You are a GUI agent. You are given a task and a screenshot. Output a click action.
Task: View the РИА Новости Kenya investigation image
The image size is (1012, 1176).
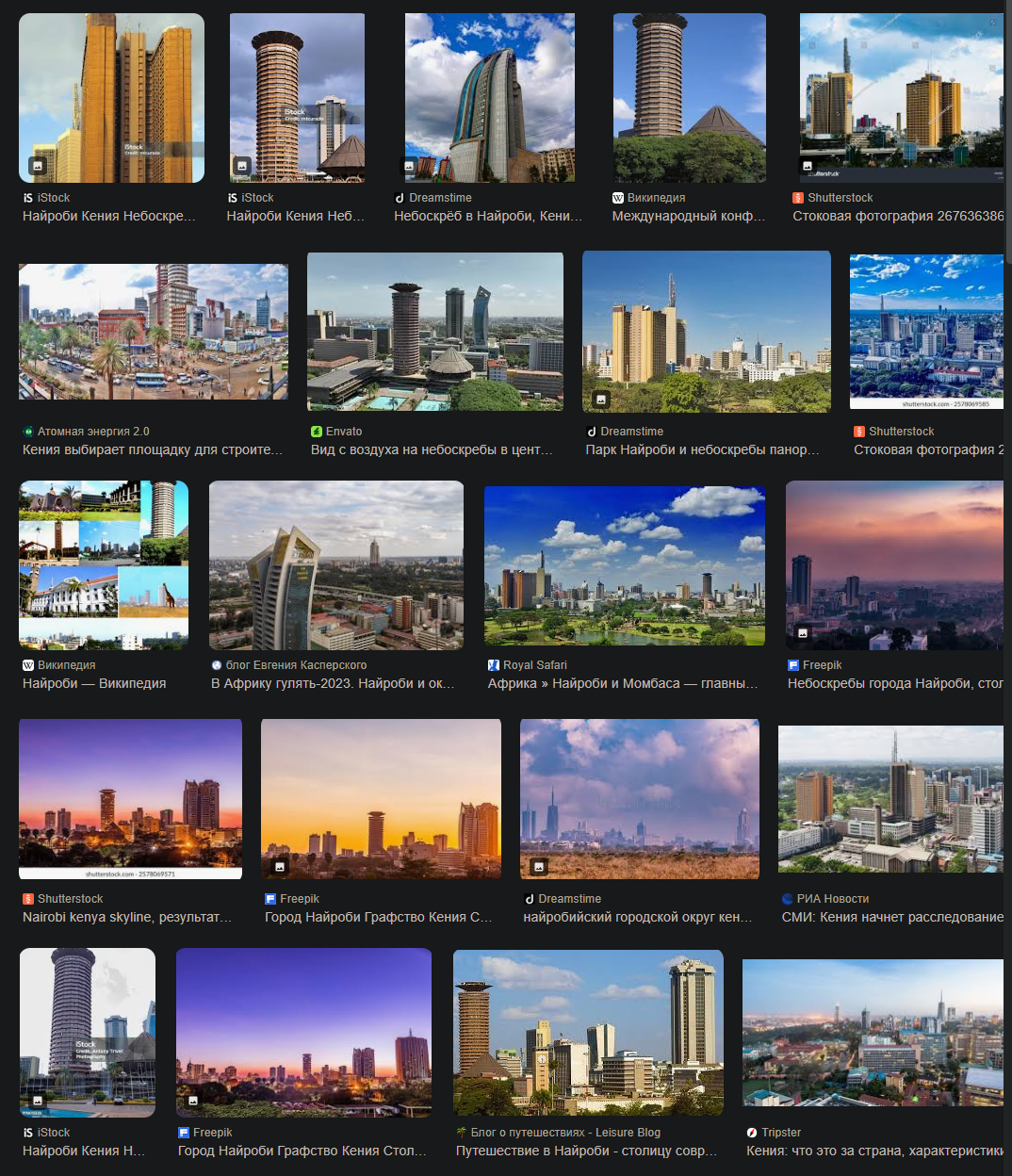point(890,799)
